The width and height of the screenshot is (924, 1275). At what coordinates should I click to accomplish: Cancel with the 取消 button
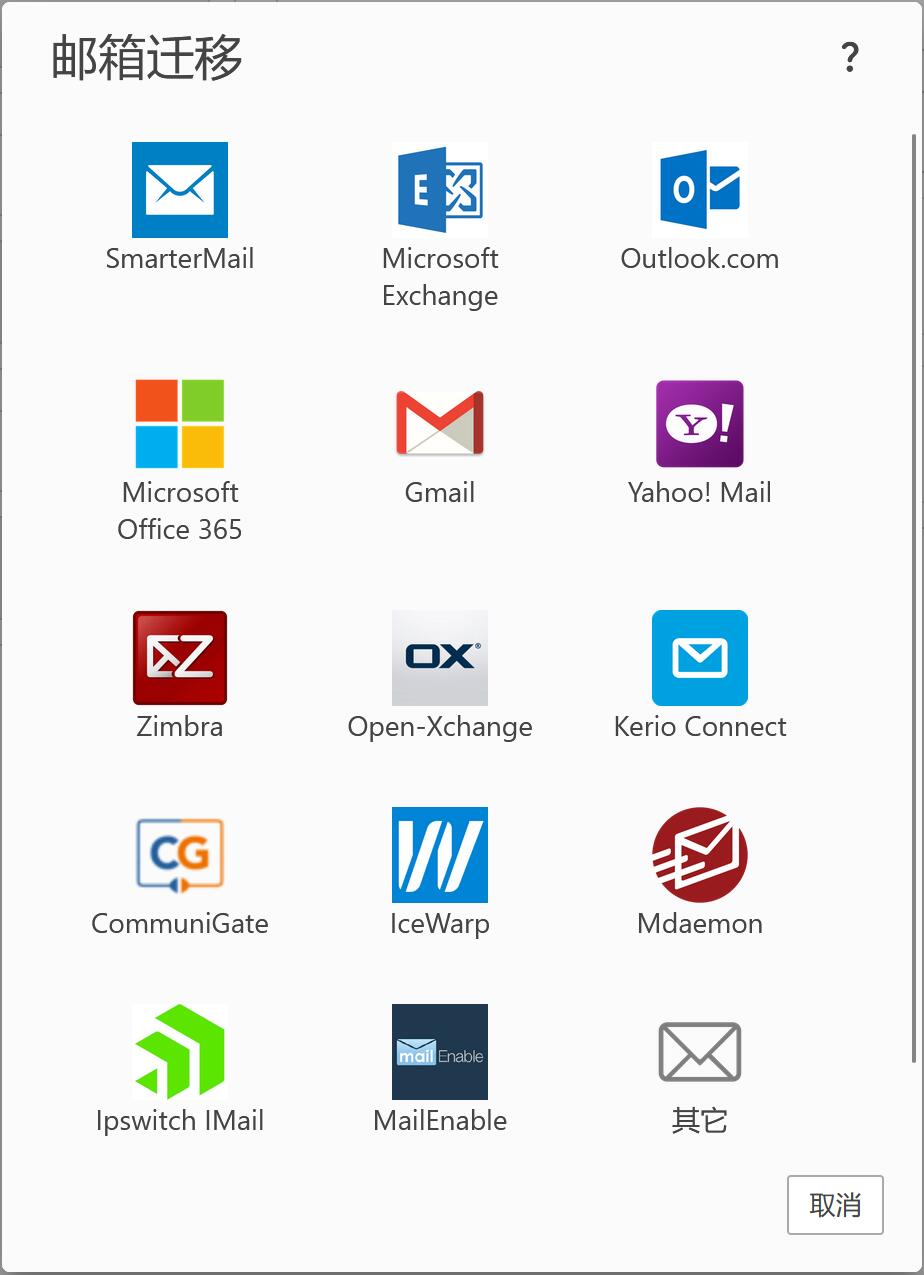click(835, 1205)
